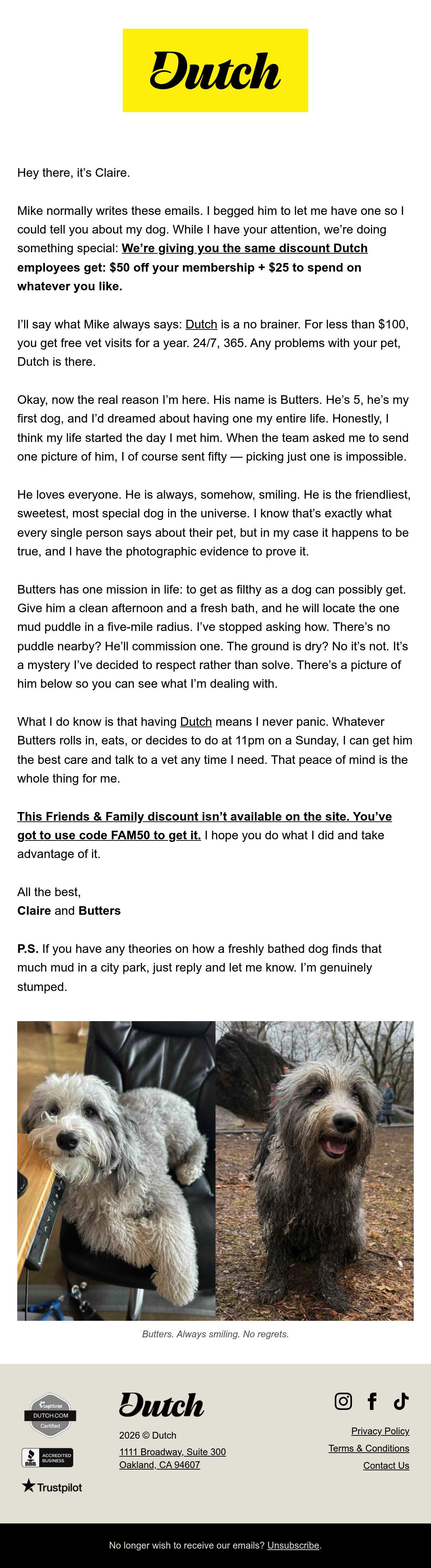View Terms & Conditions
Viewport: 431px width, 1568px height.
tap(368, 1448)
